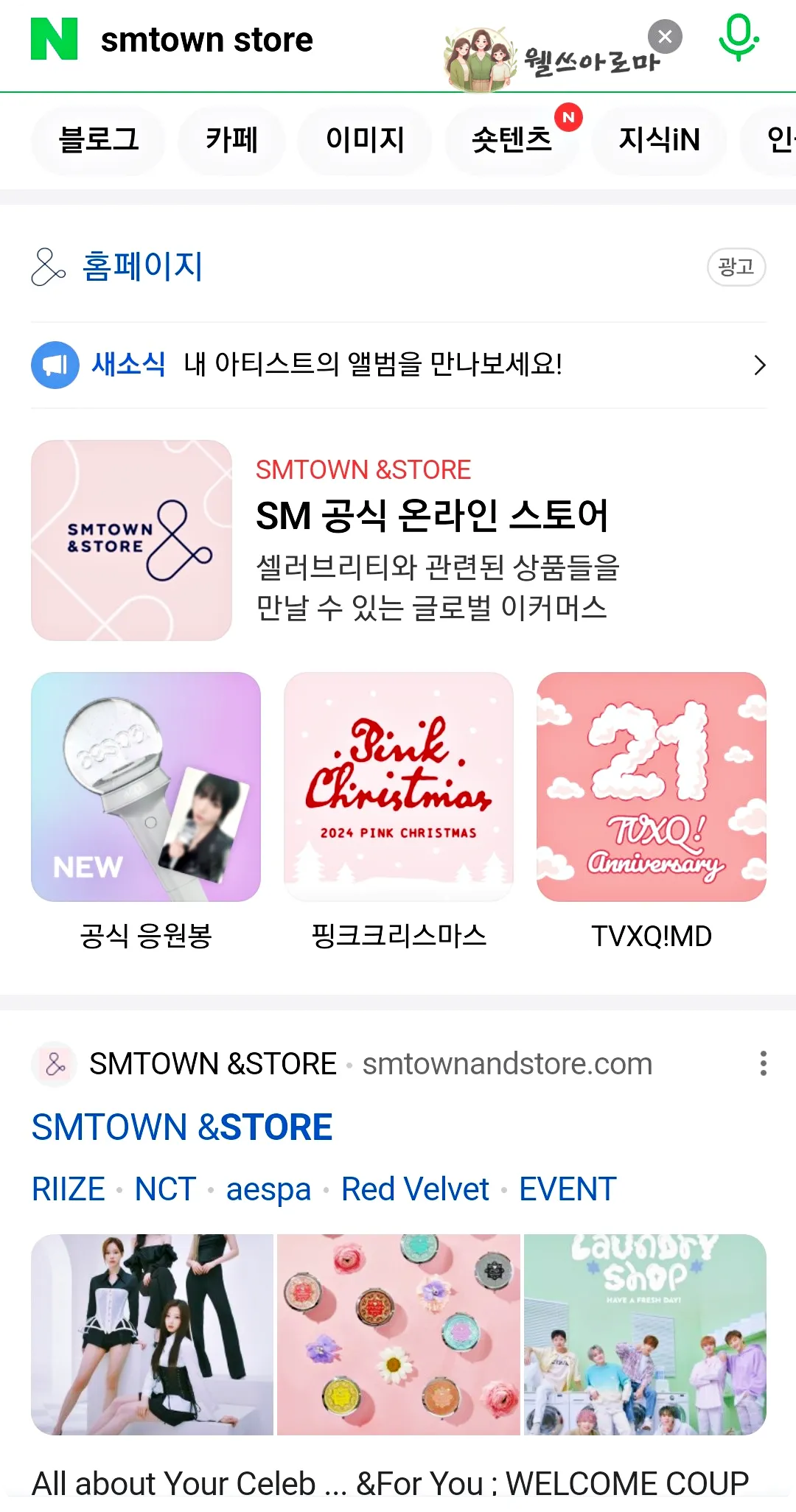The height and width of the screenshot is (1512, 796).
Task: Switch to the 블로그 tab
Action: (x=99, y=141)
